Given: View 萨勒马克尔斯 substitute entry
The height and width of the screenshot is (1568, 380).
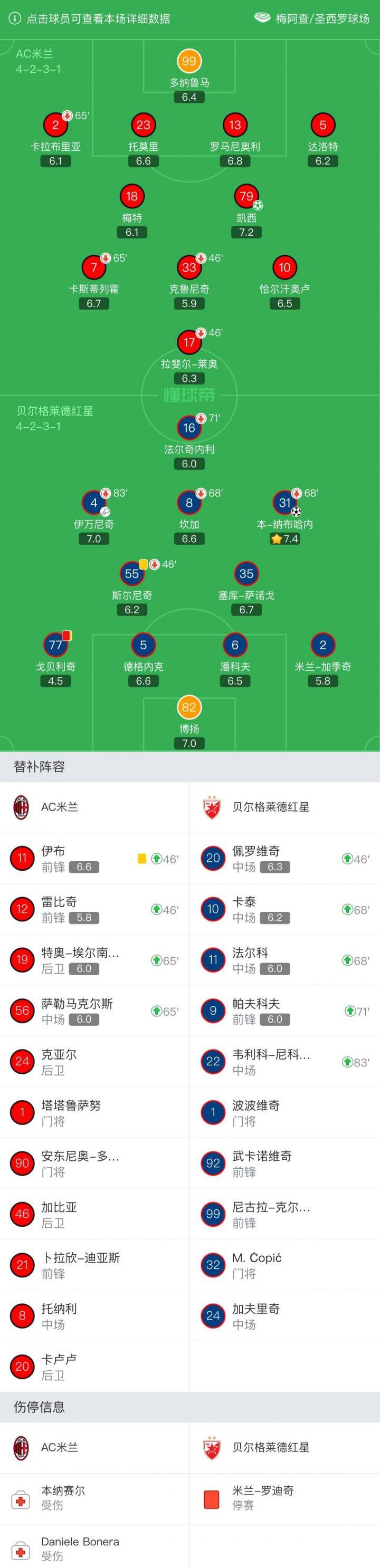Looking at the screenshot, I should [x=94, y=1011].
